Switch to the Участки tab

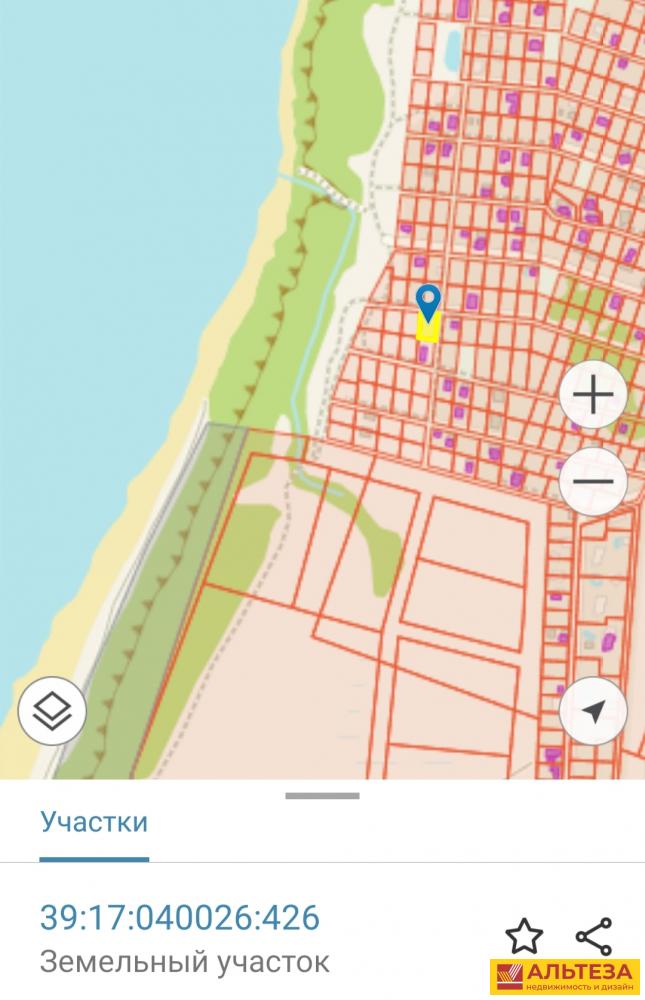pos(94,822)
